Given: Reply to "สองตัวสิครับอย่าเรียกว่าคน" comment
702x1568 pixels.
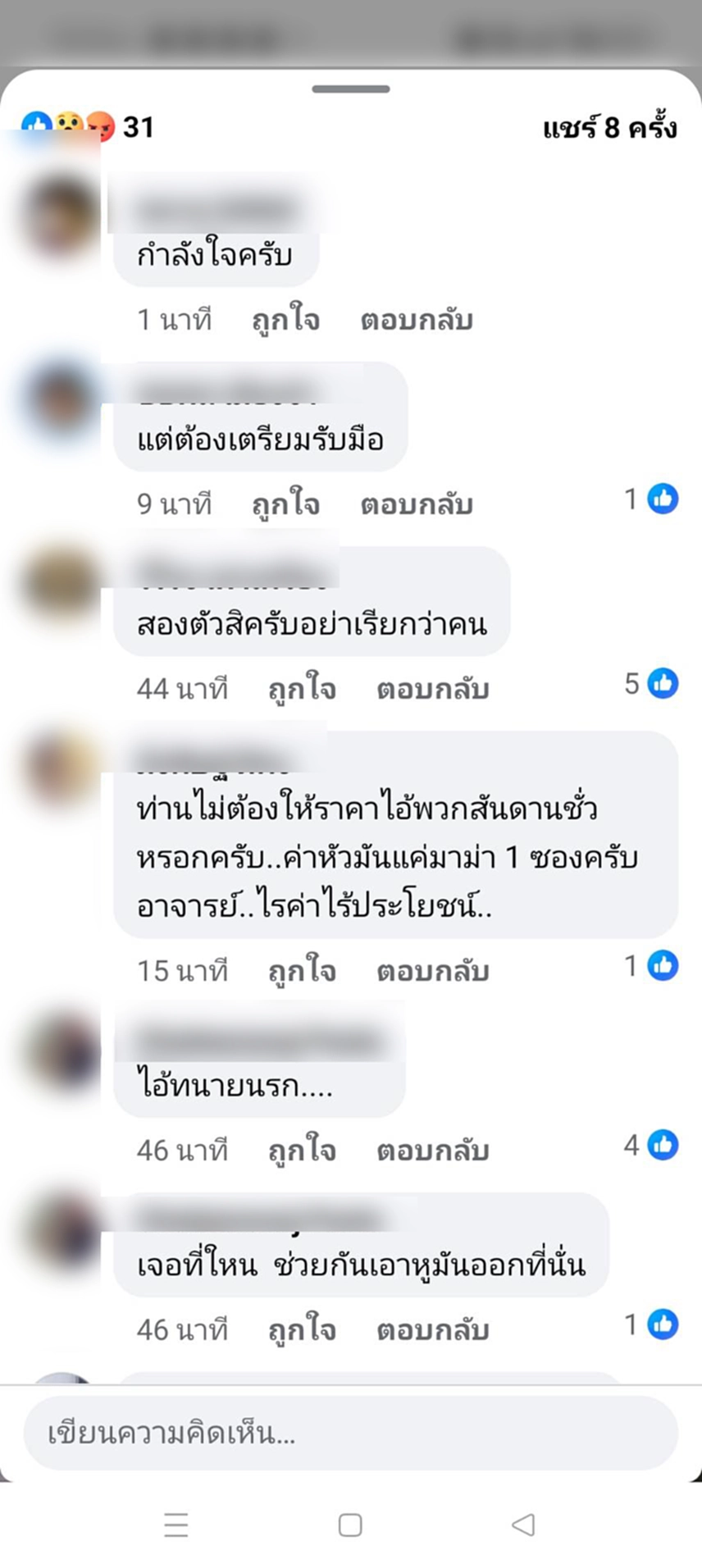Looking at the screenshot, I should [432, 689].
